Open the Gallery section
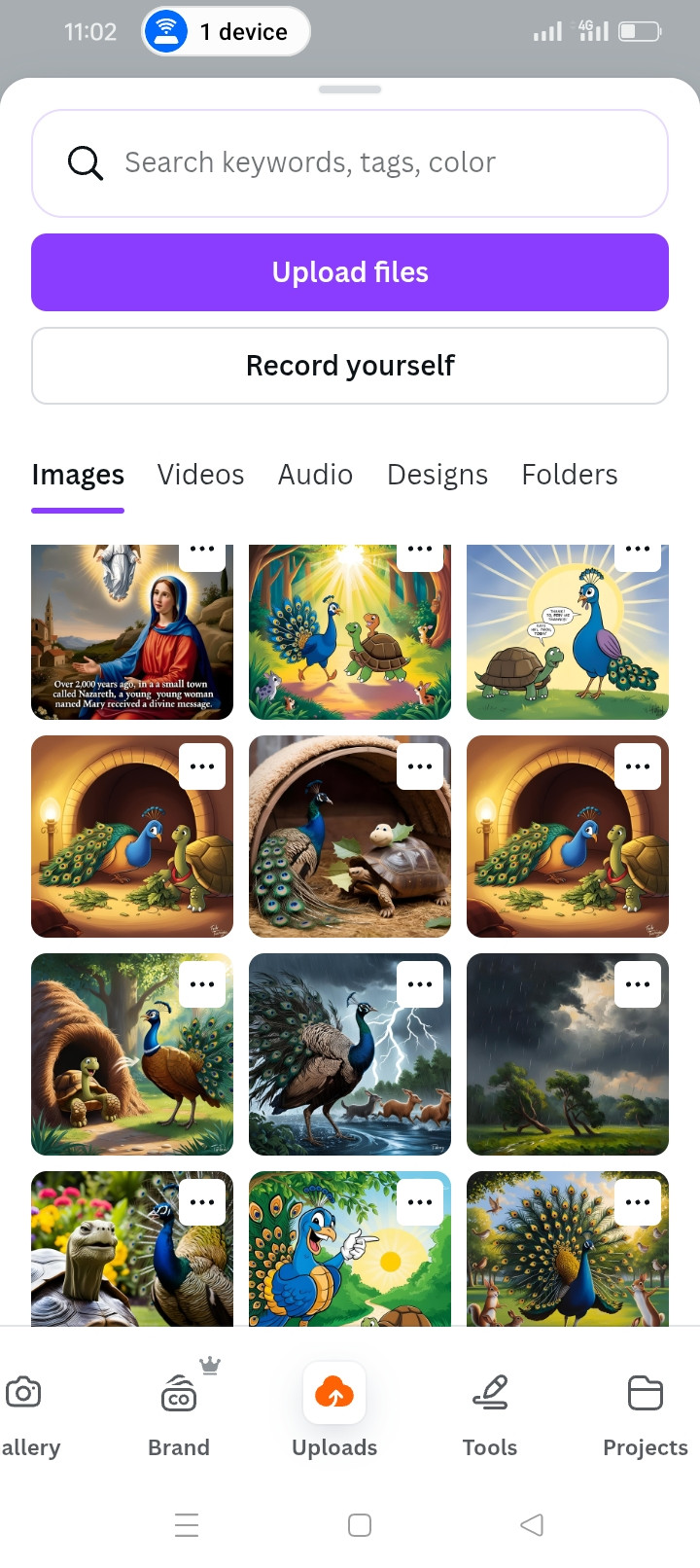Screen dimensions: 700x1568 click(25, 1410)
